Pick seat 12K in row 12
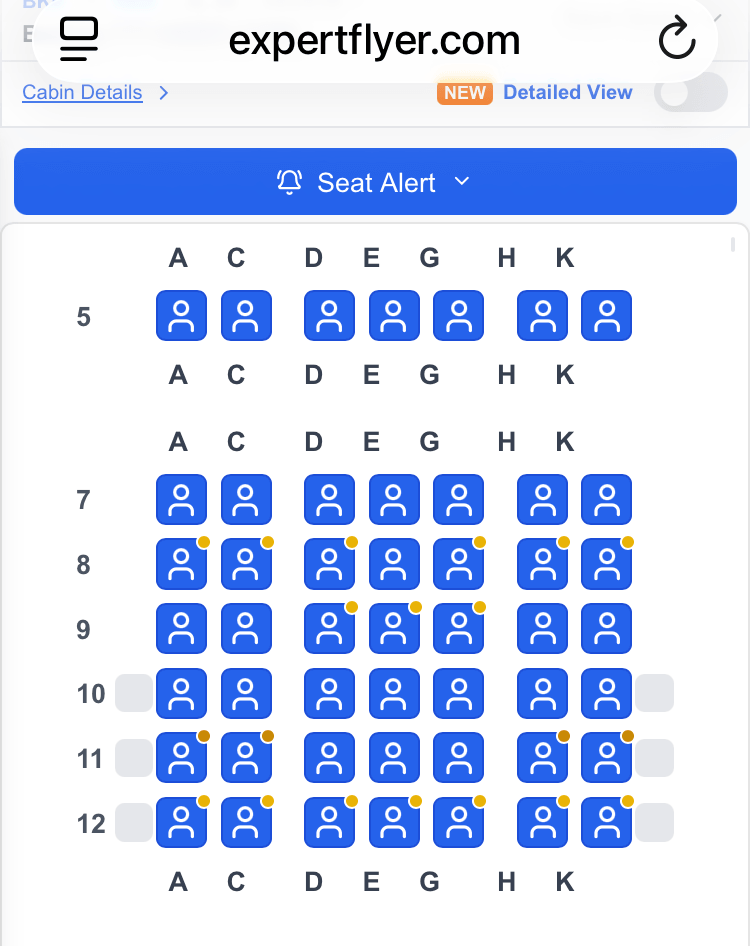 coord(606,822)
